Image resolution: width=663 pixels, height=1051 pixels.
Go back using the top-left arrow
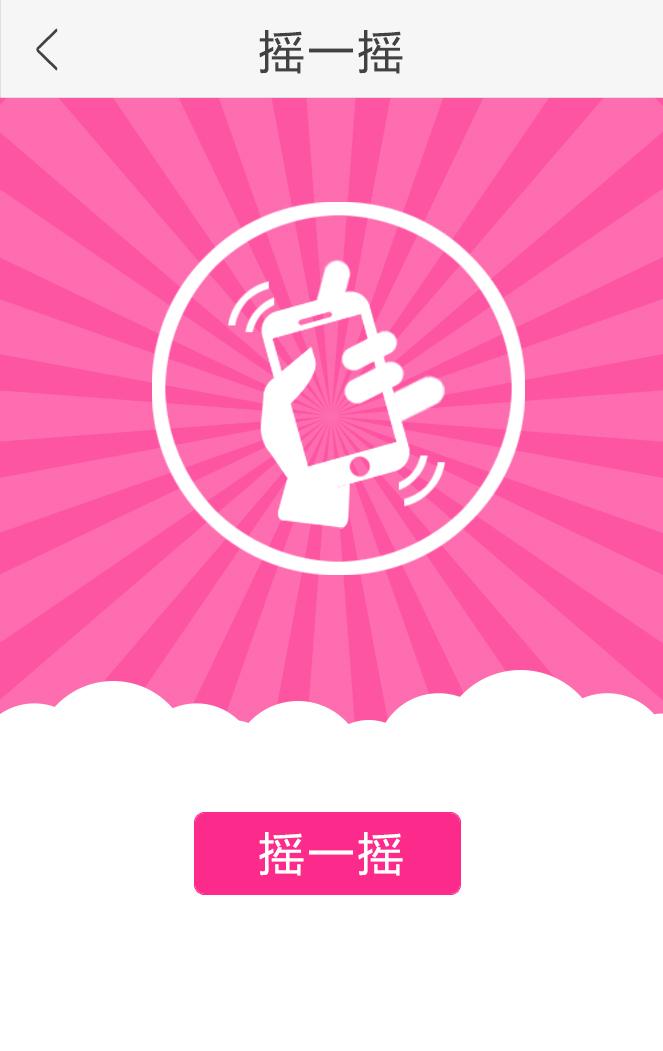[47, 50]
